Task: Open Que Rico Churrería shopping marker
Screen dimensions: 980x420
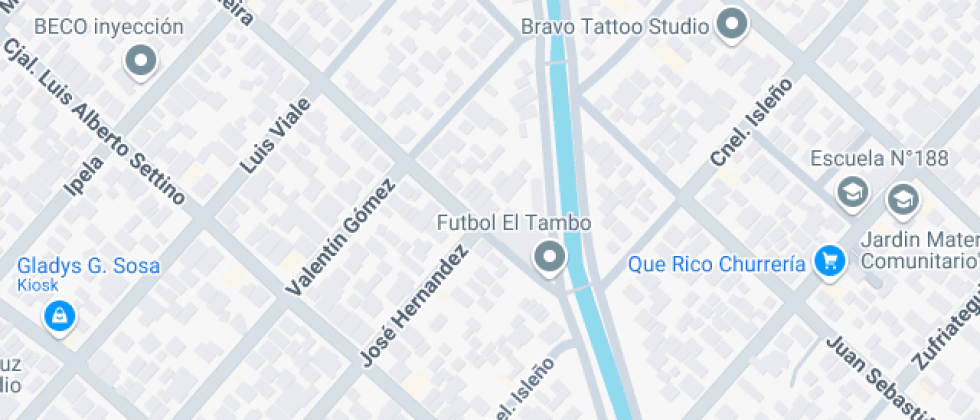Action: pos(830,261)
